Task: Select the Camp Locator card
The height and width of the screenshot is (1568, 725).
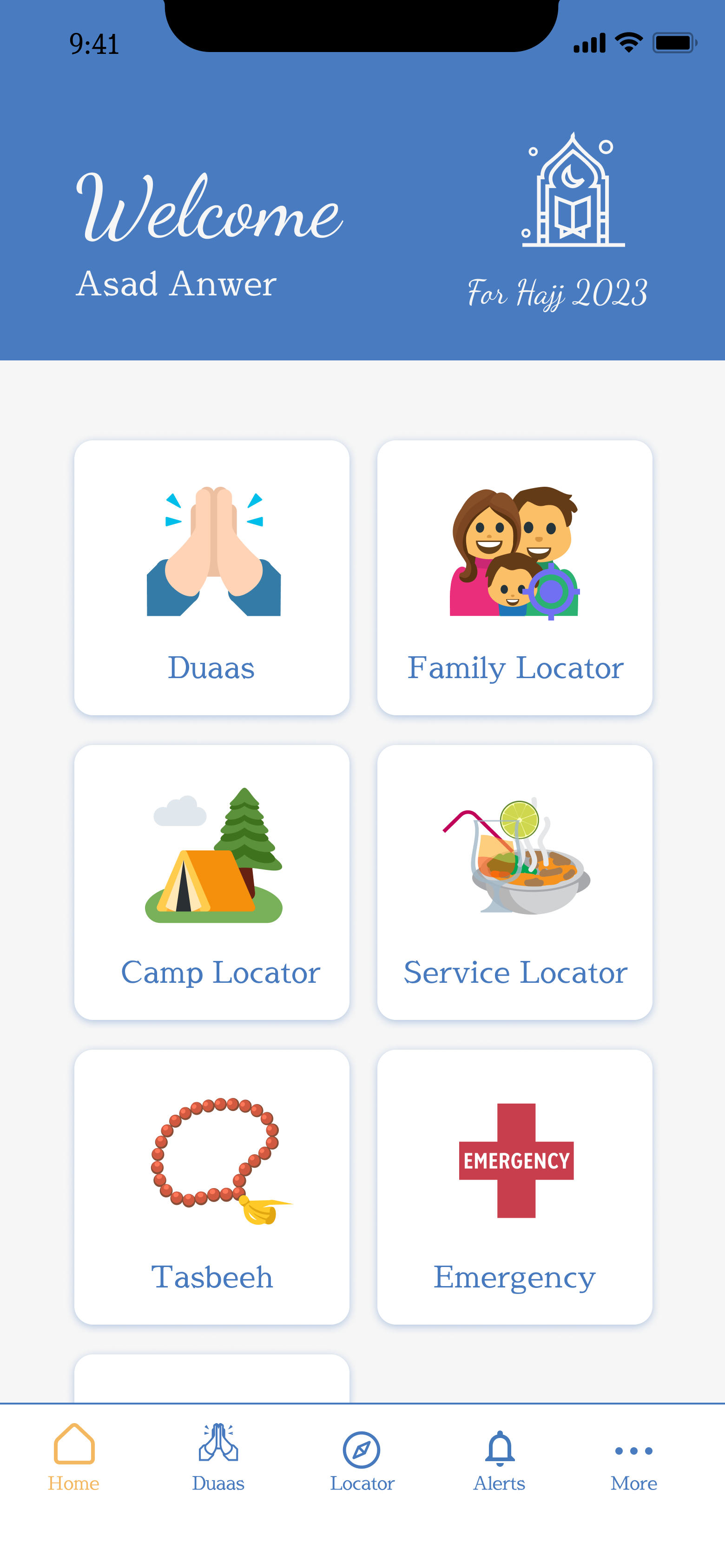Action: click(x=211, y=882)
